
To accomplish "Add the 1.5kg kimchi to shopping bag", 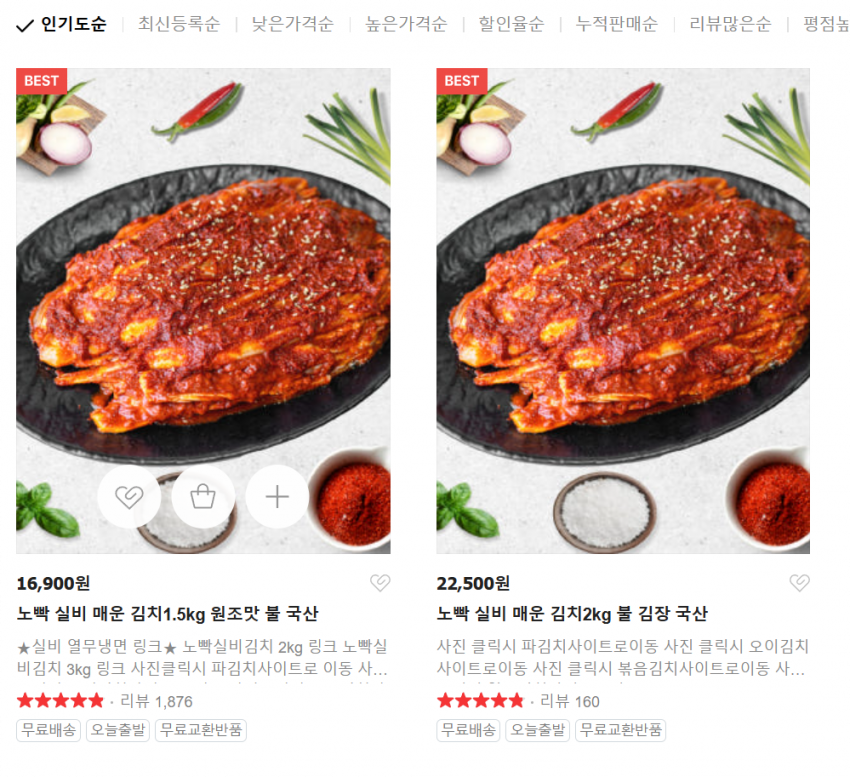I will click(x=203, y=496).
